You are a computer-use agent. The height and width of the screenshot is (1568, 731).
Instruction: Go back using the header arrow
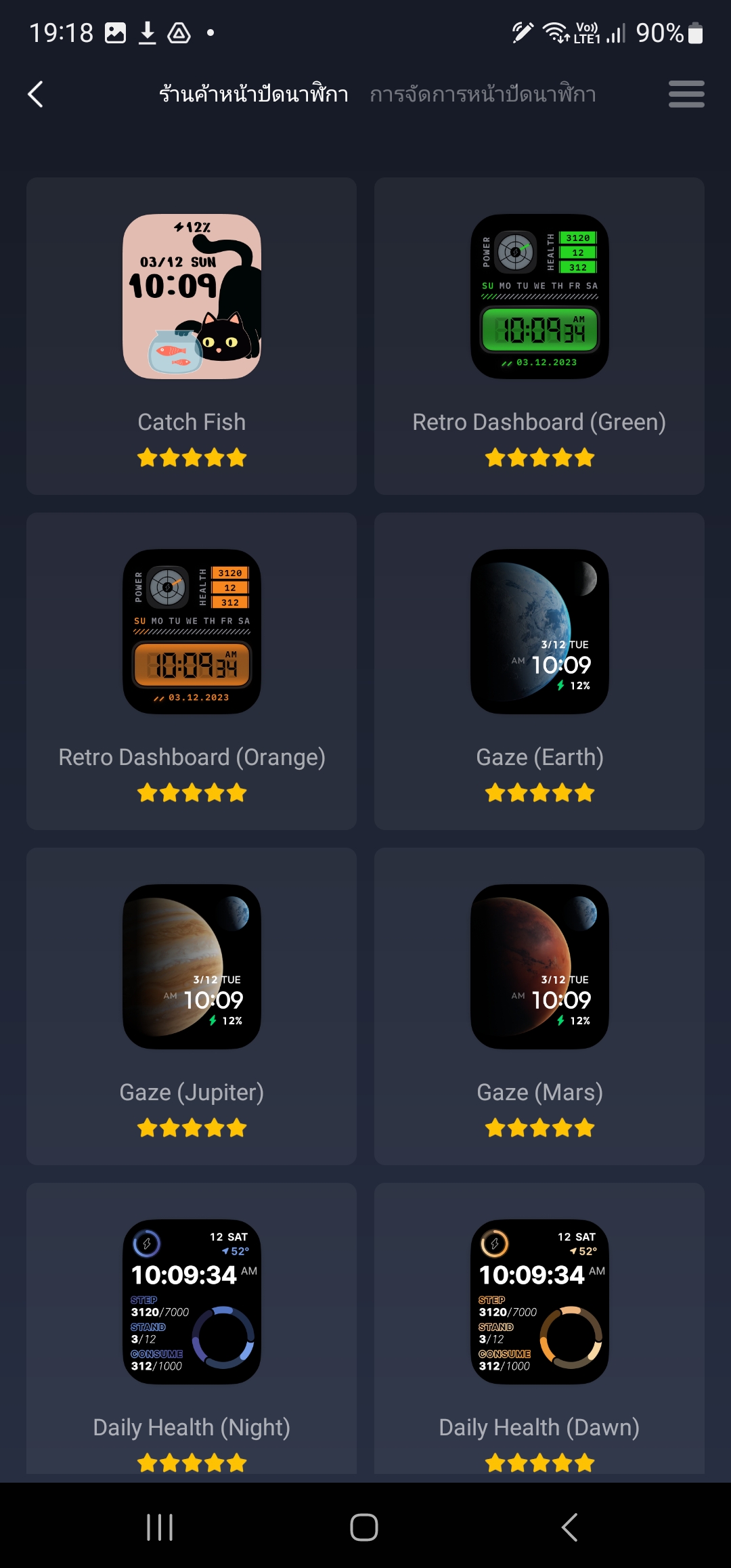coord(36,94)
